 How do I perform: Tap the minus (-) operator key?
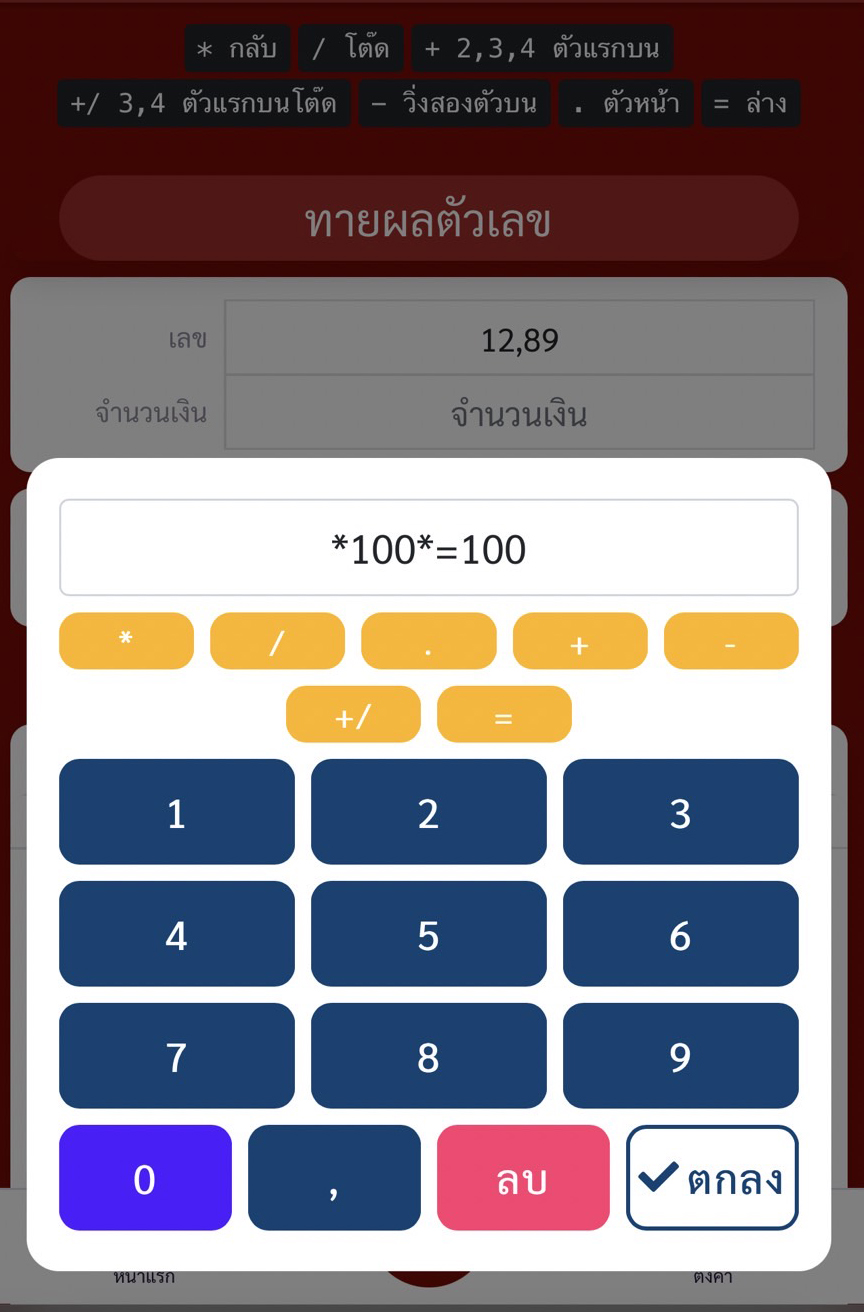(x=731, y=641)
